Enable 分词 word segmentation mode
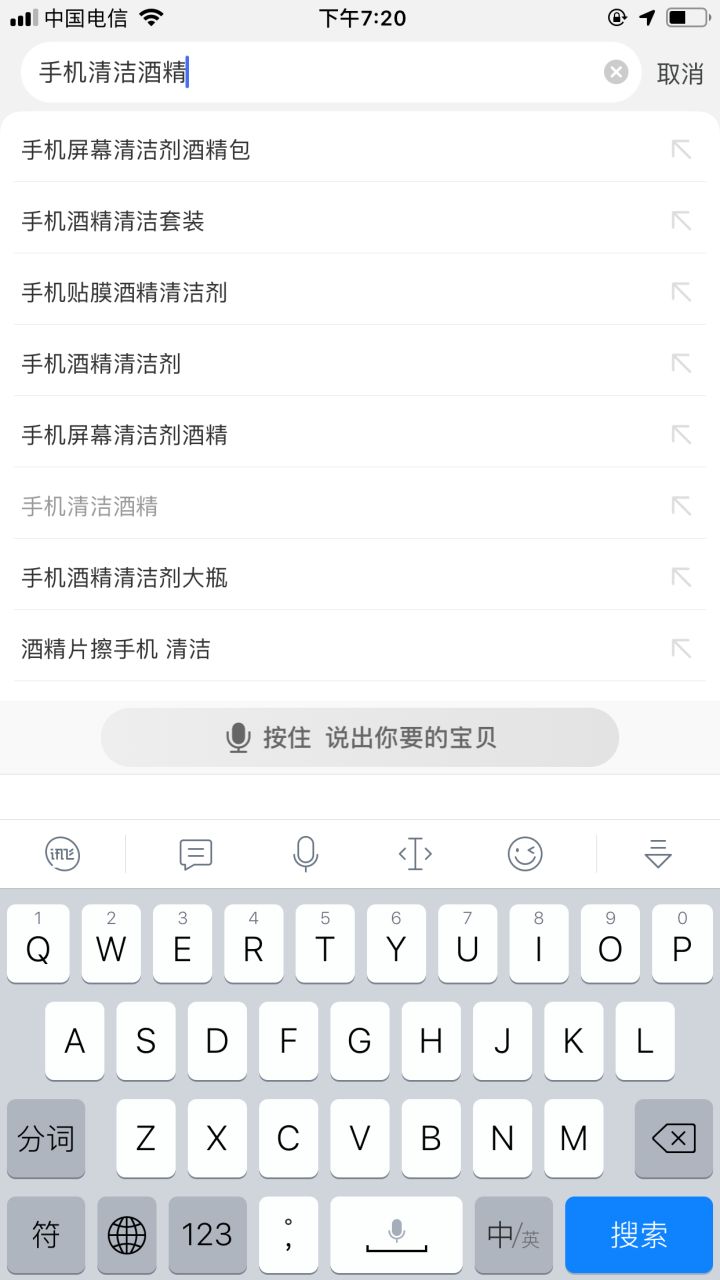This screenshot has width=720, height=1280. [45, 1138]
